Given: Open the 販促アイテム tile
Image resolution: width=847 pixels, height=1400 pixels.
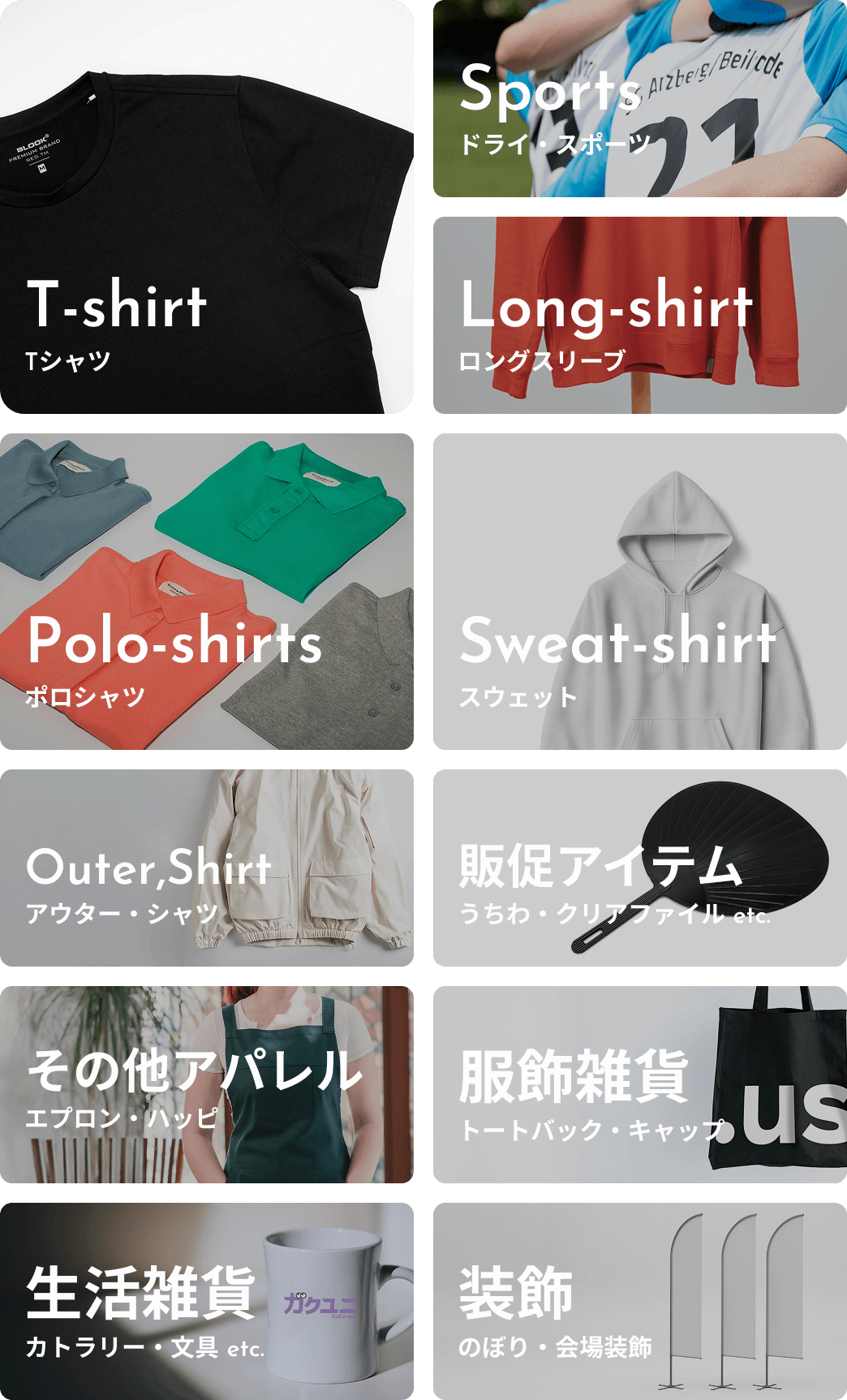Looking at the screenshot, I should 639,868.
